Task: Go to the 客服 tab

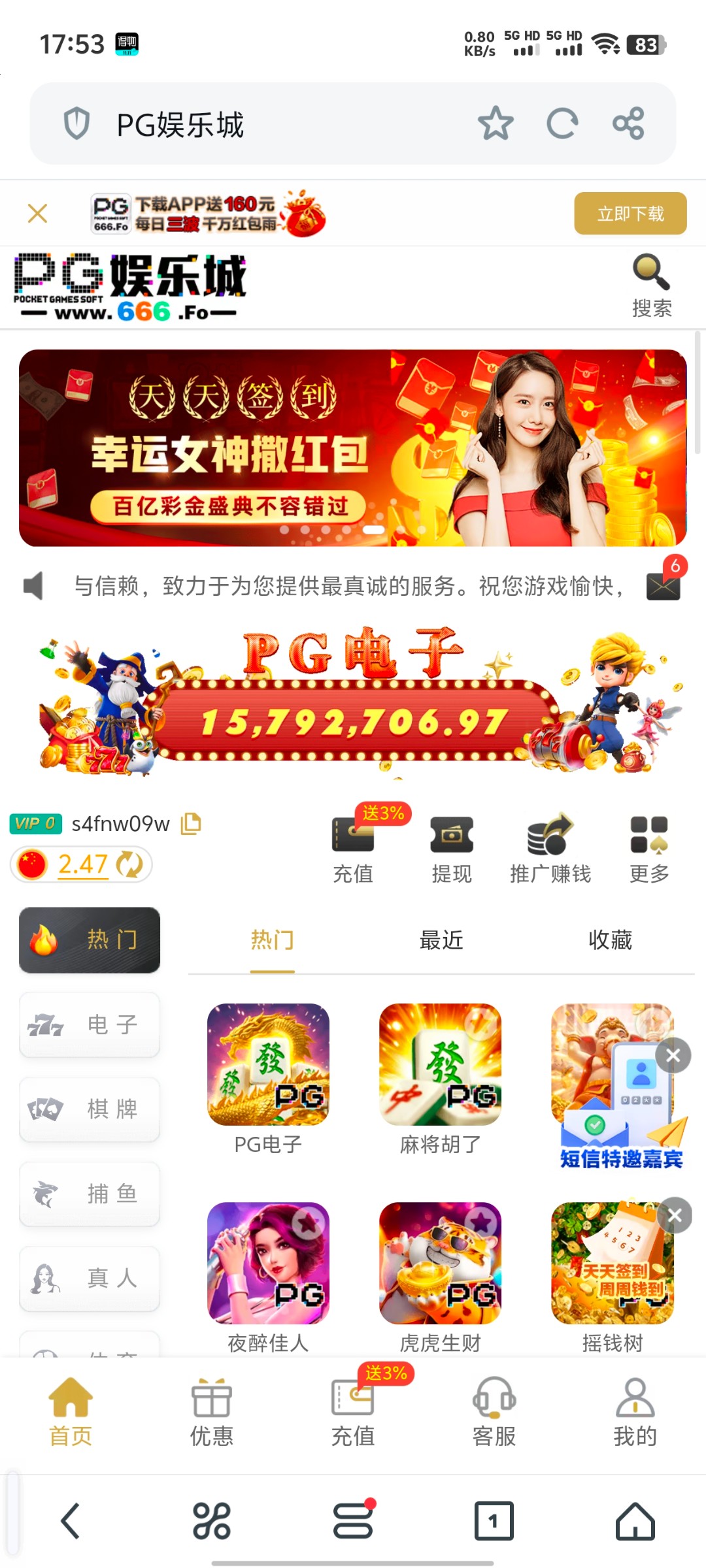Action: [494, 1411]
